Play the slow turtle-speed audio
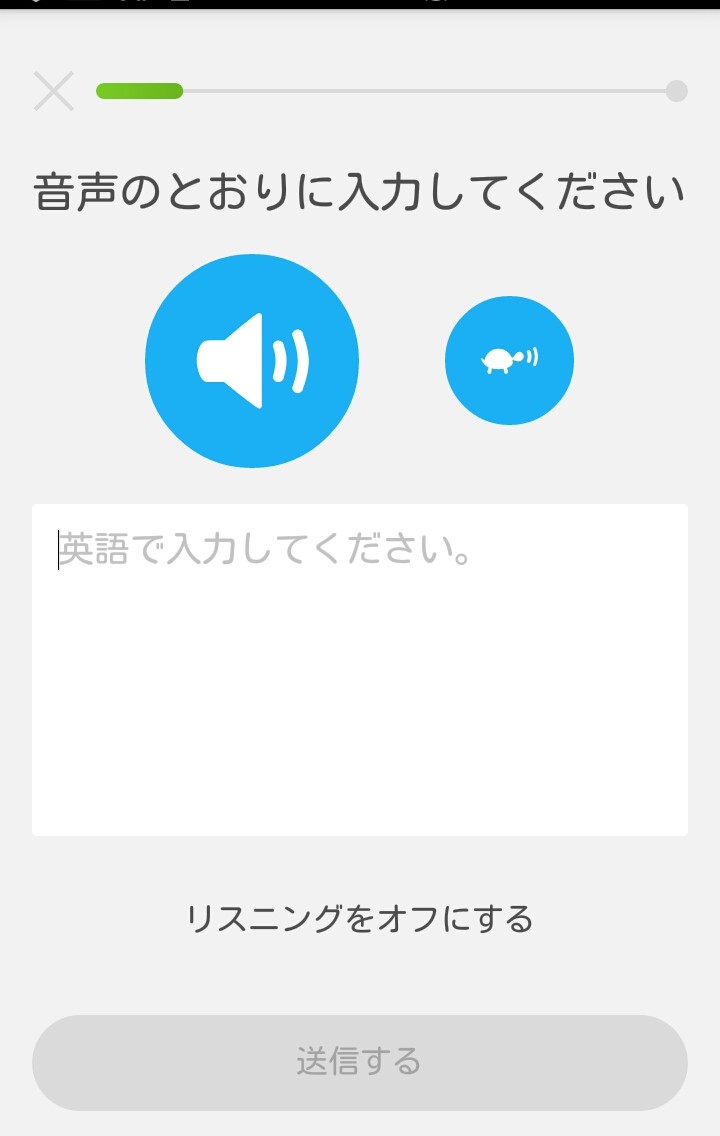This screenshot has height=1136, width=720. [509, 360]
